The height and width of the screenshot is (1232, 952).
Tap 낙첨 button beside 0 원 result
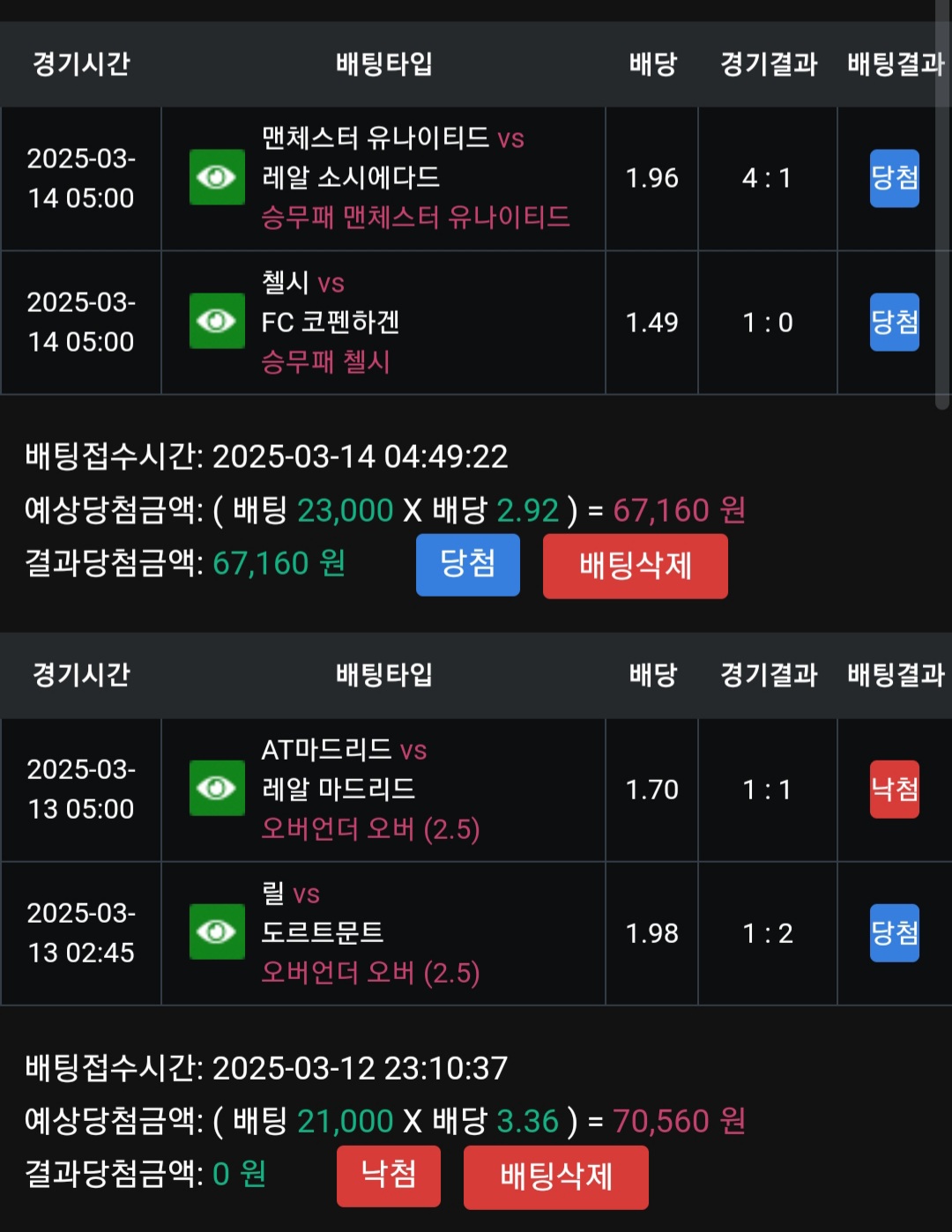coord(388,1175)
